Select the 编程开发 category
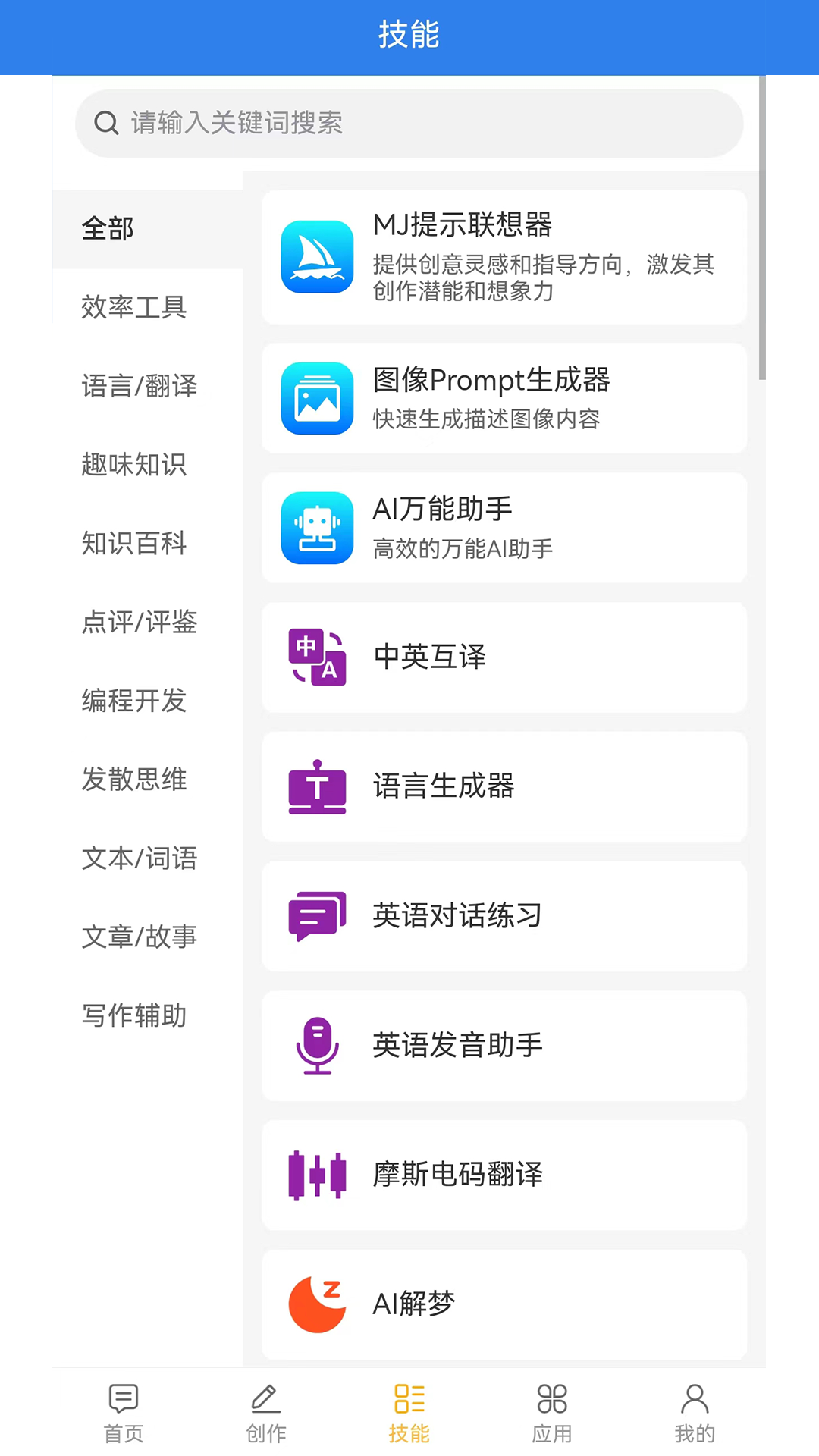 134,701
